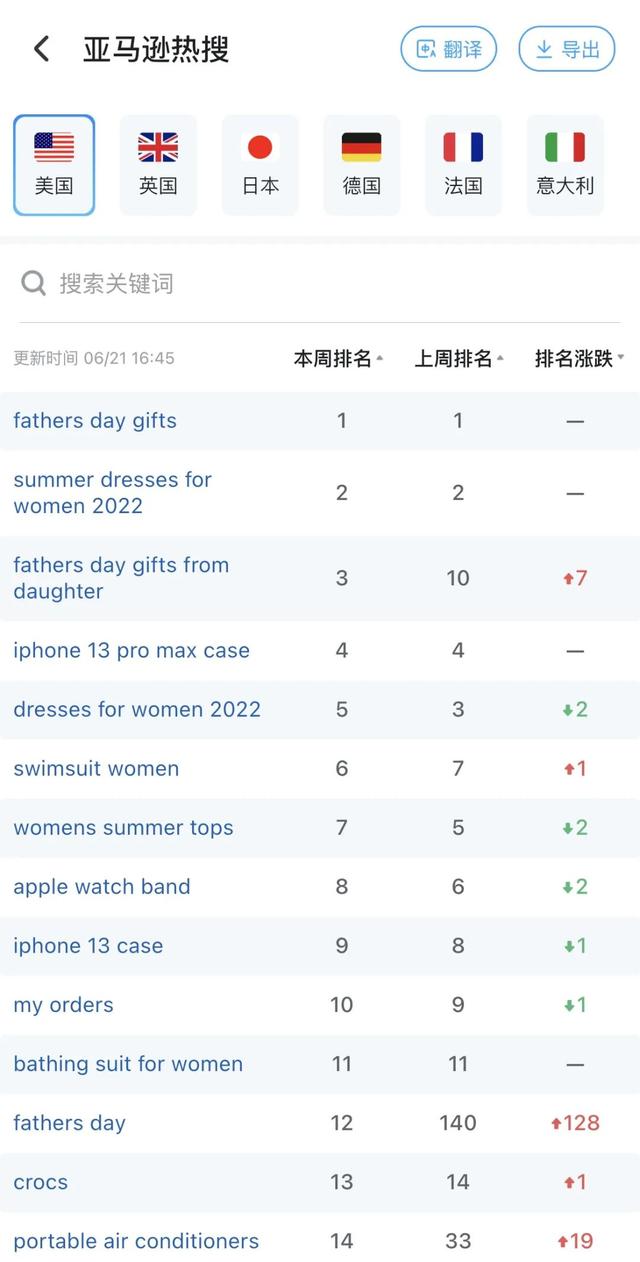
Task: Select the 美国 country tab
Action: pyautogui.click(x=54, y=165)
